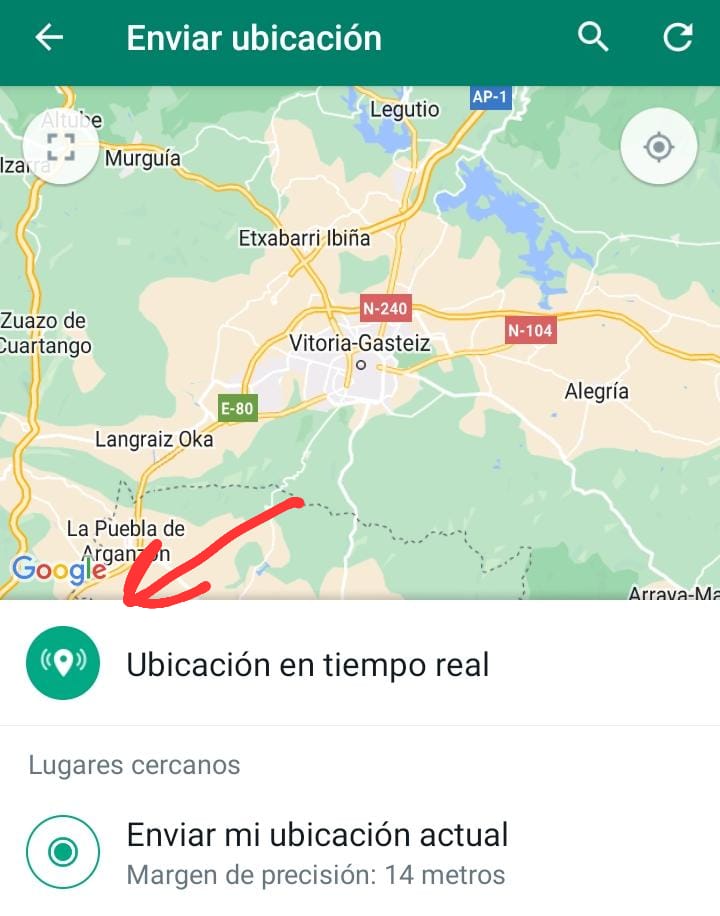Center the map on my location

(658, 148)
